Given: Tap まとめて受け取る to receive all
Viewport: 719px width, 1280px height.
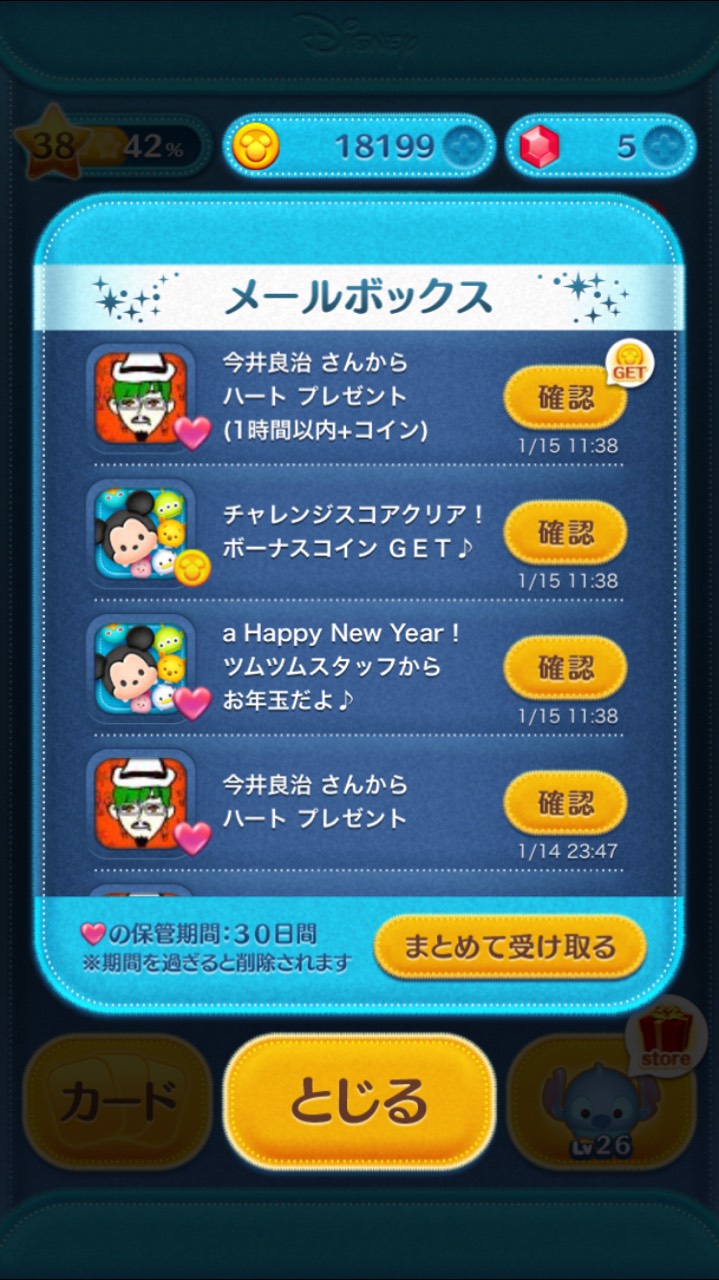Looking at the screenshot, I should coord(509,946).
